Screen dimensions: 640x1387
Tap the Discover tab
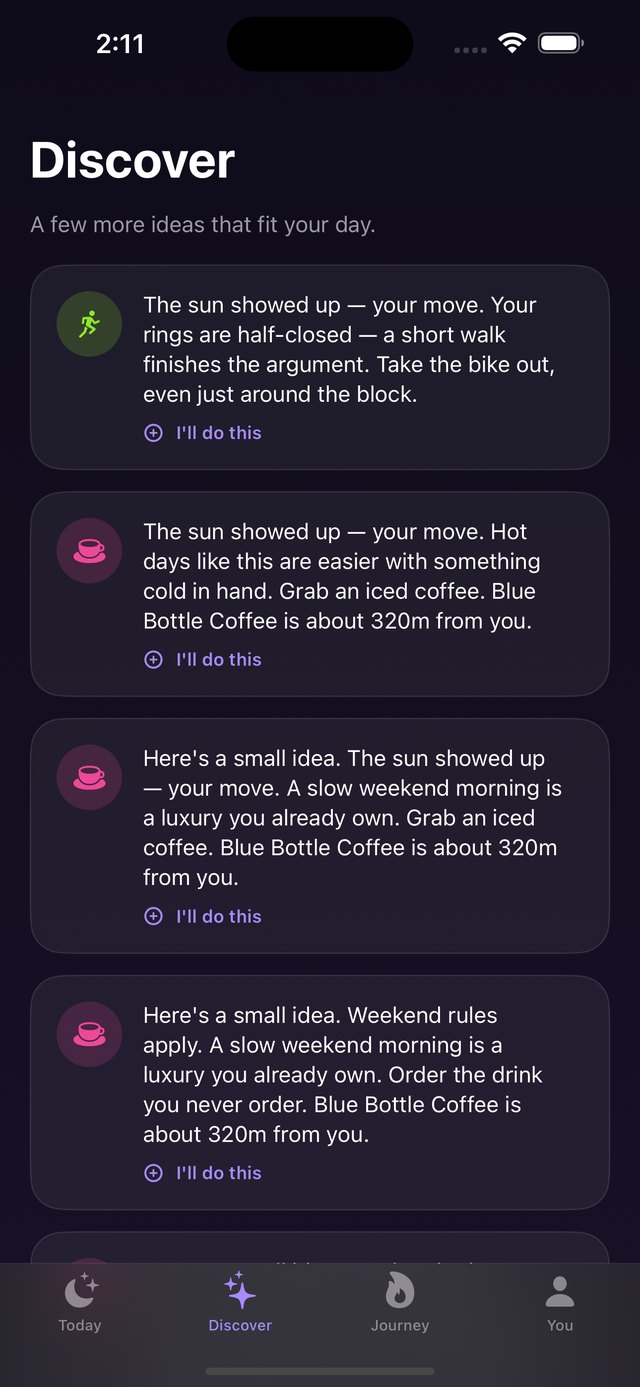[x=240, y=1303]
